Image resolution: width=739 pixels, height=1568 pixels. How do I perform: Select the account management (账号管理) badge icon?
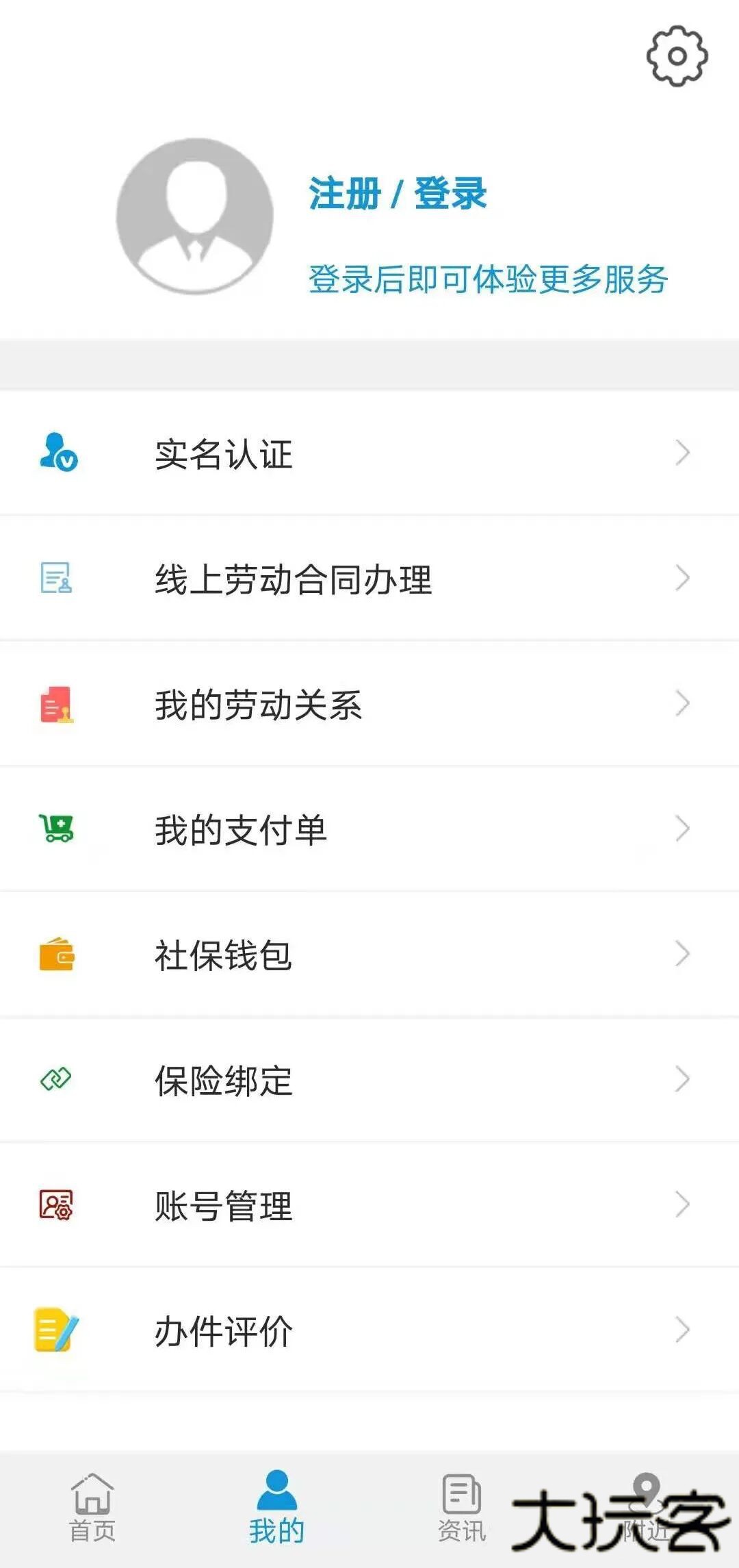(56, 1205)
